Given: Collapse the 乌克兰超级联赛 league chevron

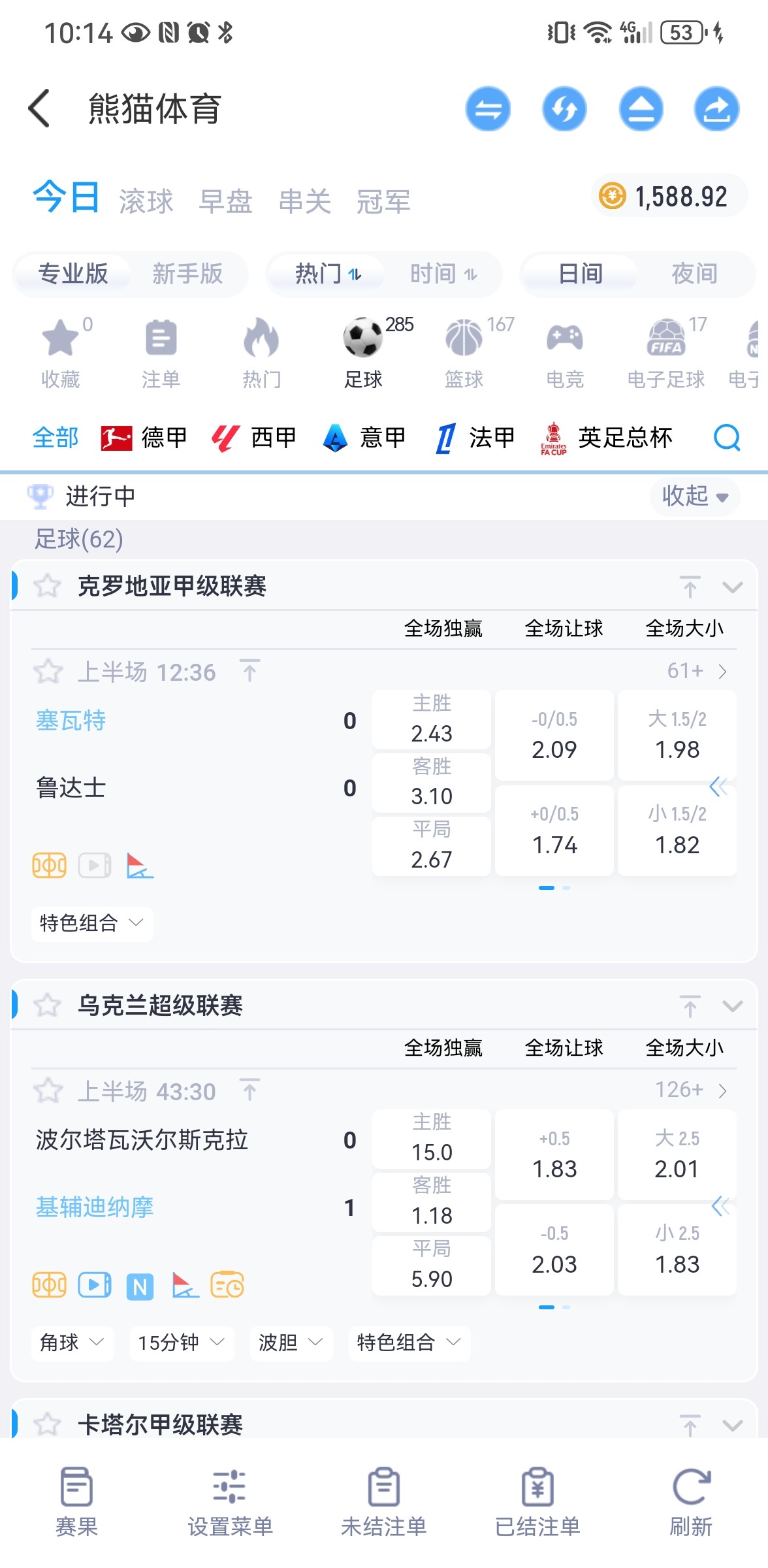Looking at the screenshot, I should point(733,1006).
